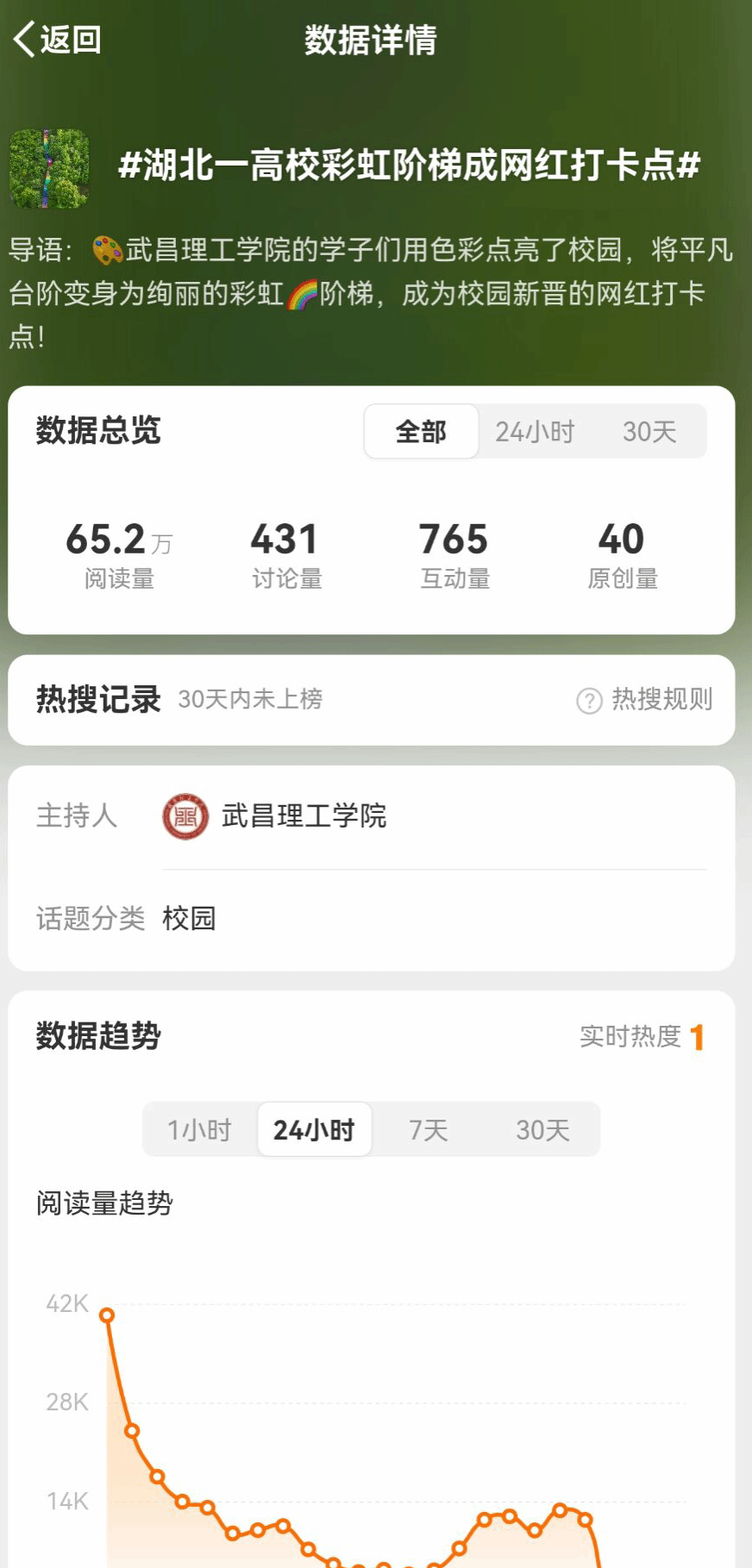Open 热搜规则 help
The image size is (752, 1568).
pyautogui.click(x=645, y=699)
